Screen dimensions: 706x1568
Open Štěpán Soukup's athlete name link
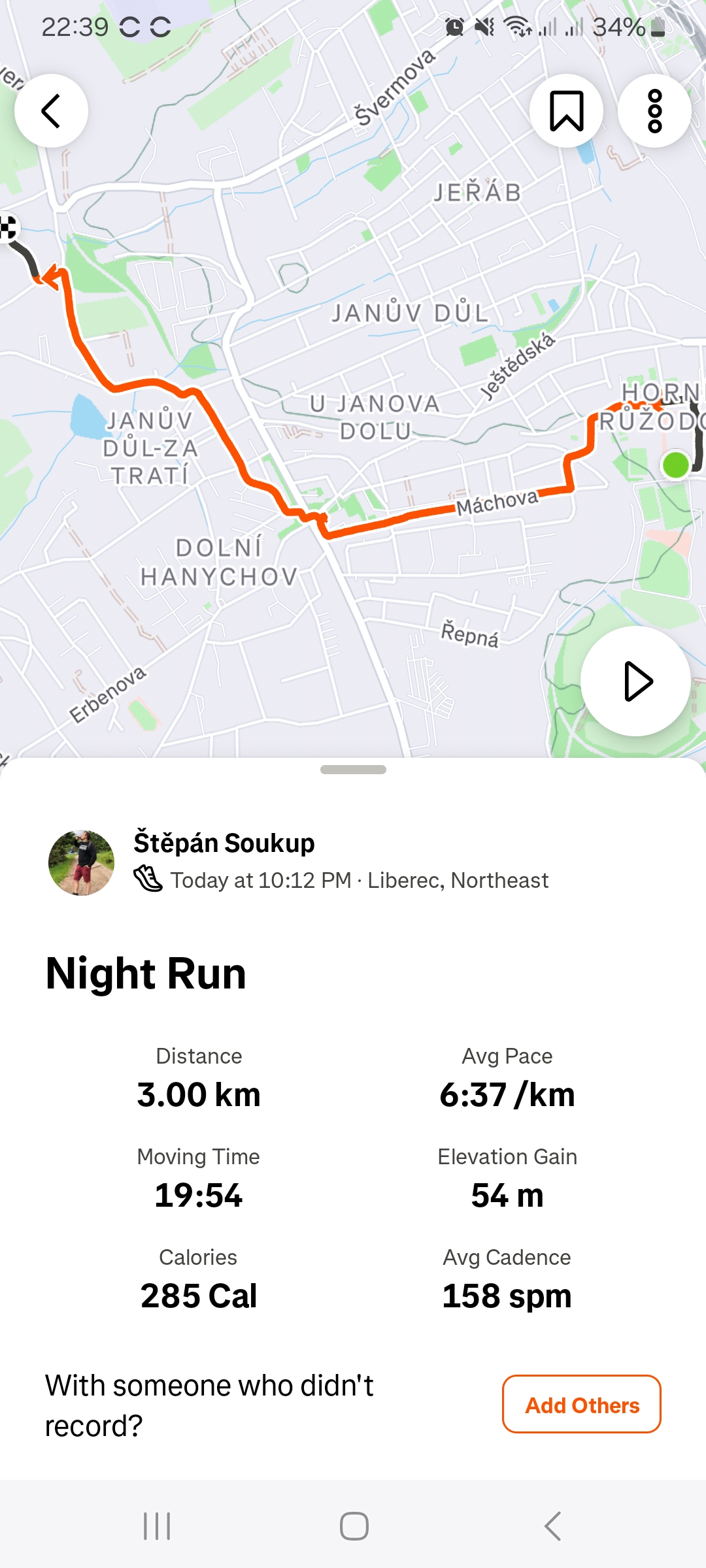coord(224,843)
